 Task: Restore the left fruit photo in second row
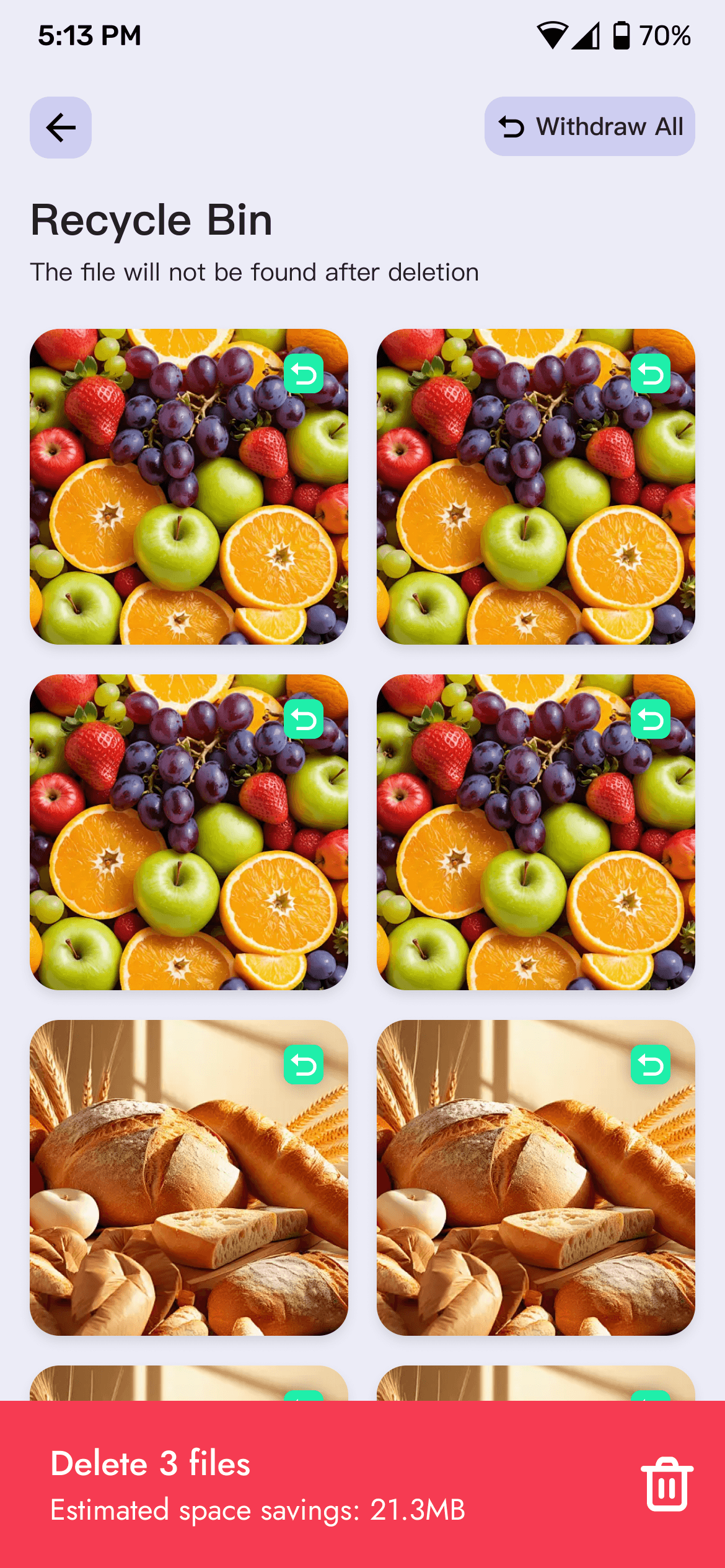point(304,719)
